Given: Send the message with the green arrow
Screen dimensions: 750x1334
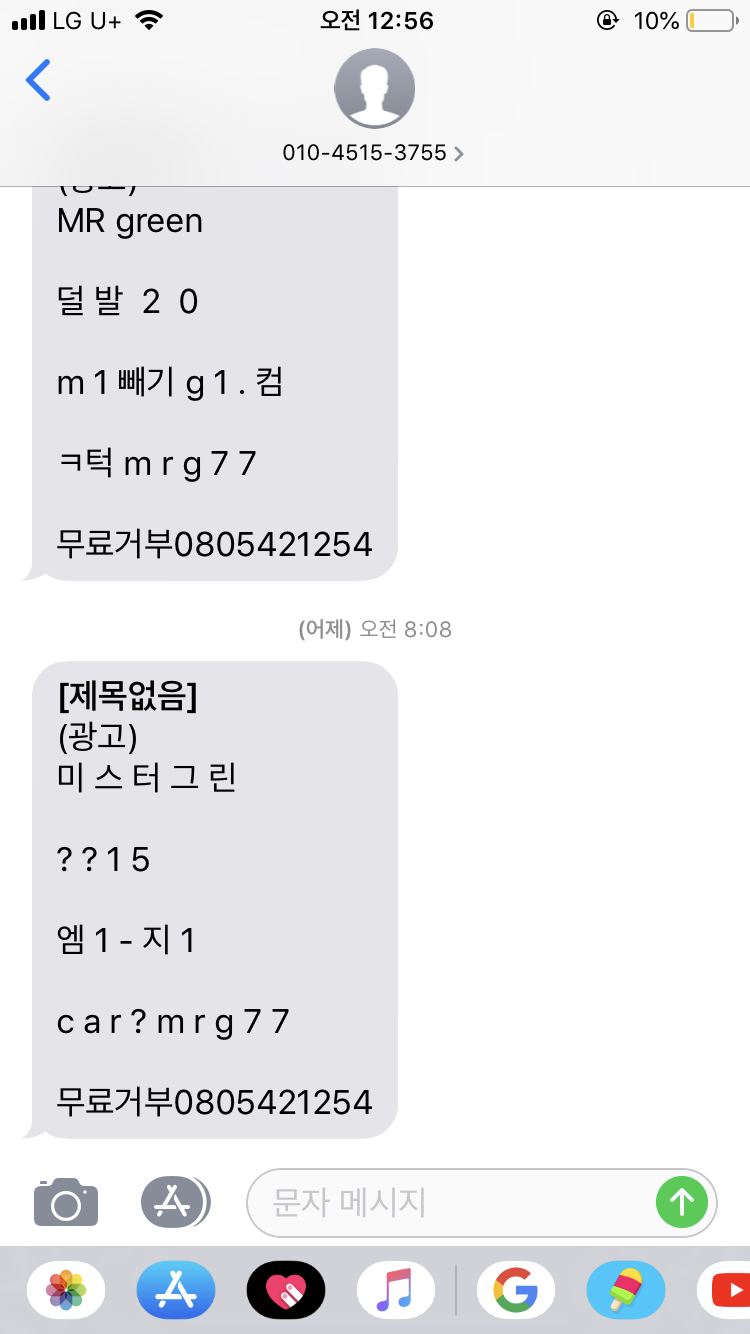Looking at the screenshot, I should [682, 1201].
